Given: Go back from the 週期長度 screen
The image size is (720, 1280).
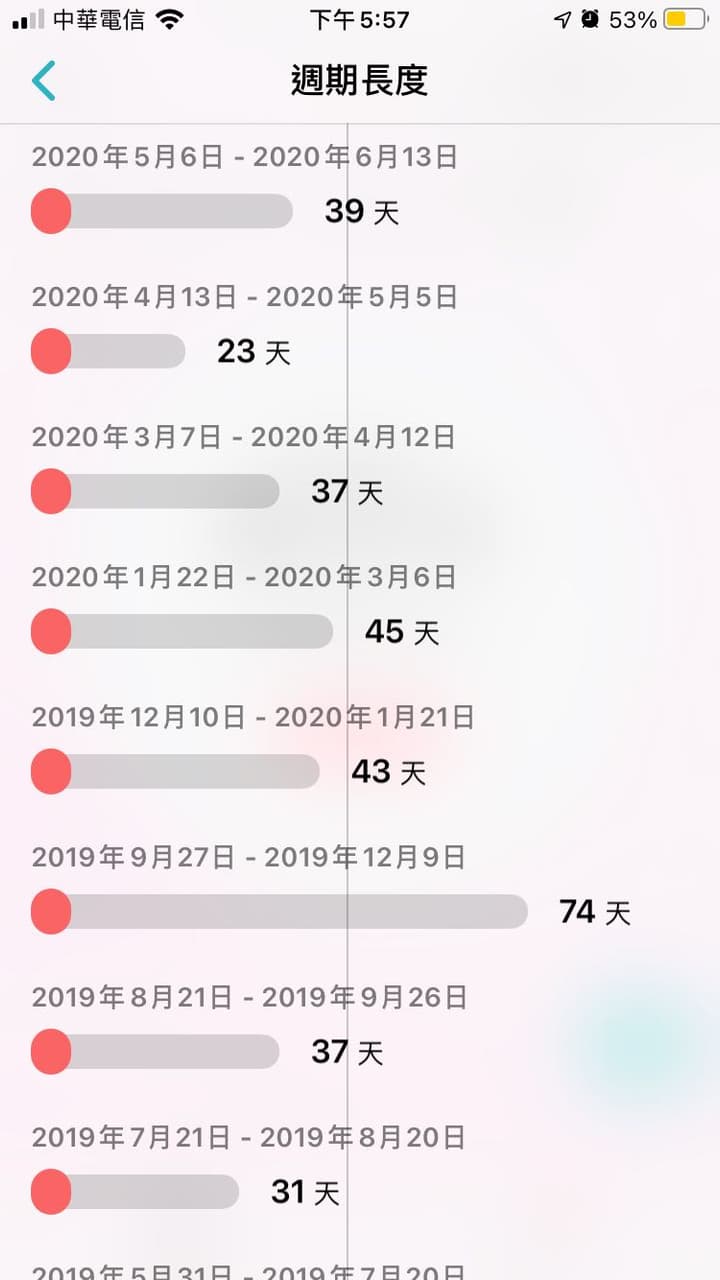Looking at the screenshot, I should [43, 81].
